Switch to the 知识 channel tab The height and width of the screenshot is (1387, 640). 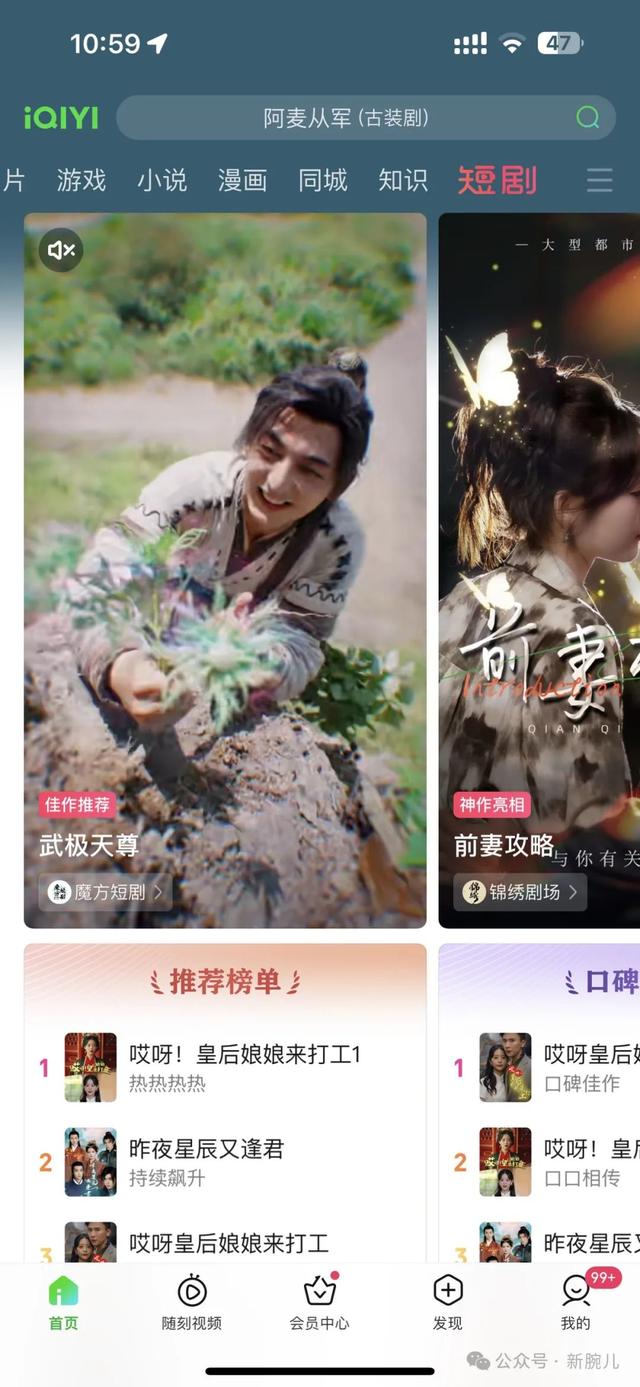403,180
